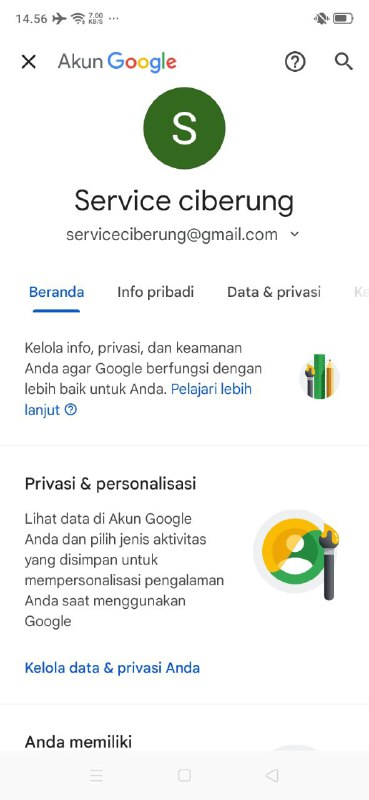
Task: Select the Beranda tab
Action: coord(56,292)
